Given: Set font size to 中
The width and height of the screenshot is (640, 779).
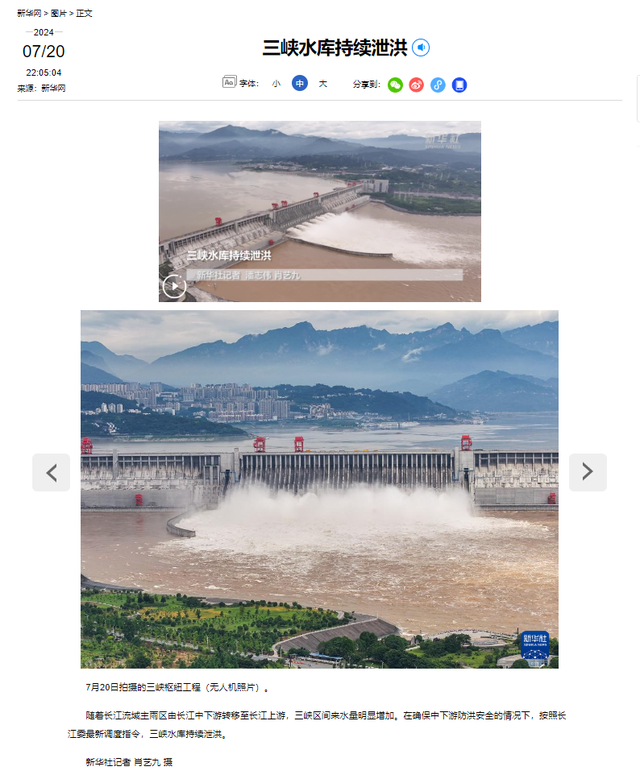Looking at the screenshot, I should tap(300, 84).
